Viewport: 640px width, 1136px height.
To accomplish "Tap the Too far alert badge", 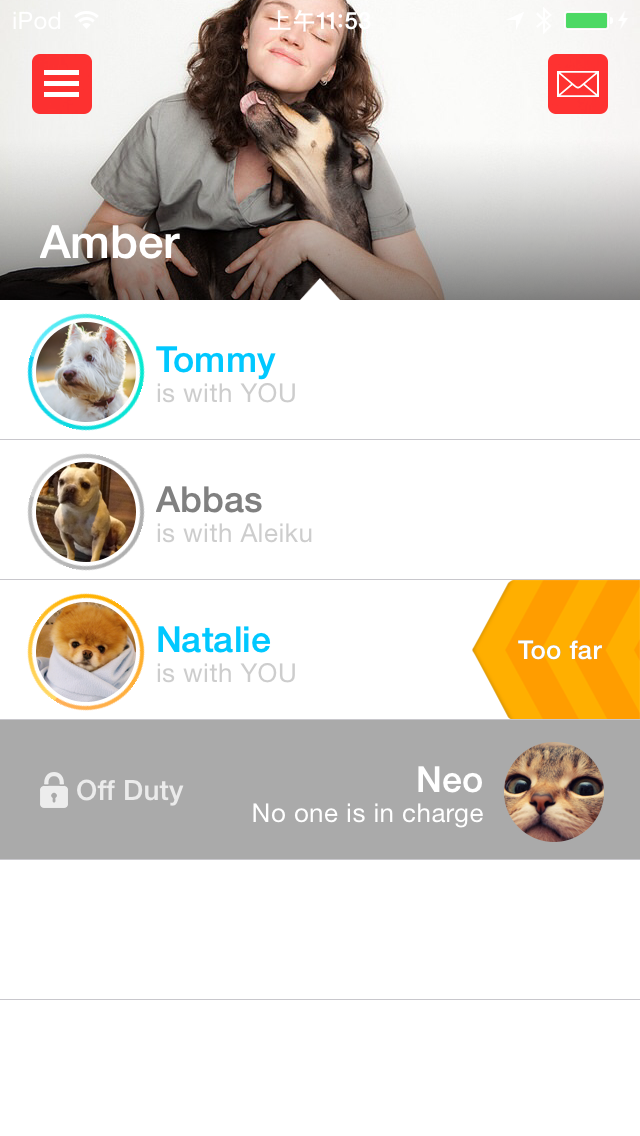I will pos(558,650).
